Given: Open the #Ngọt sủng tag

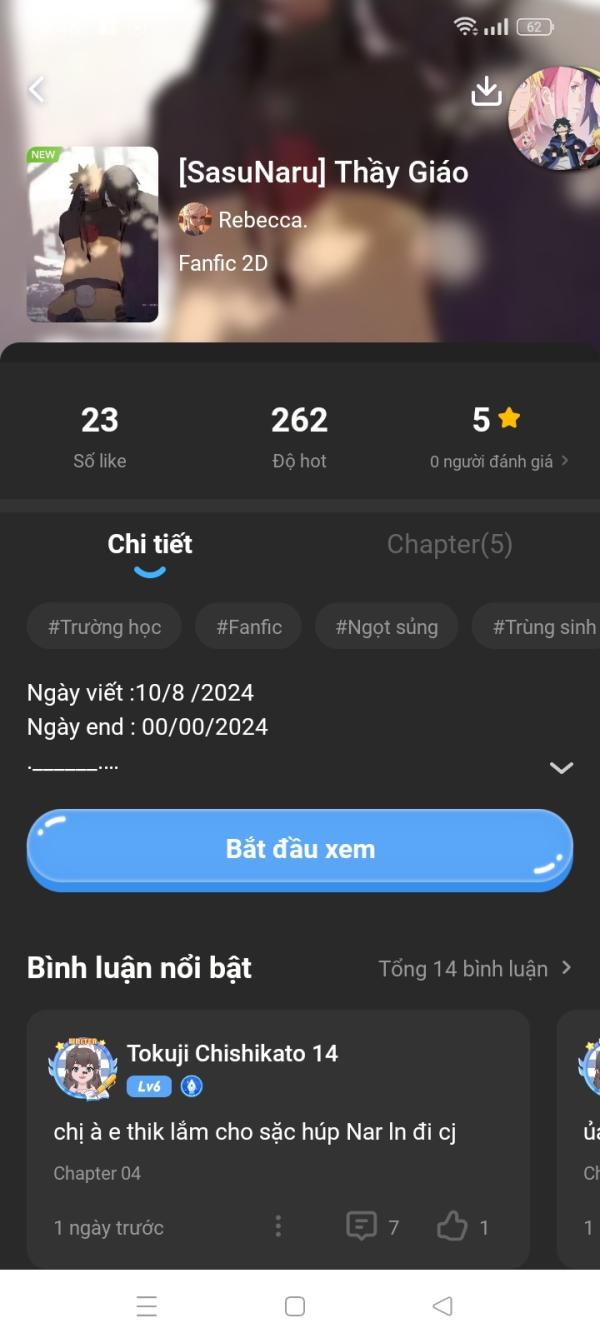Looking at the screenshot, I should pos(387,627).
